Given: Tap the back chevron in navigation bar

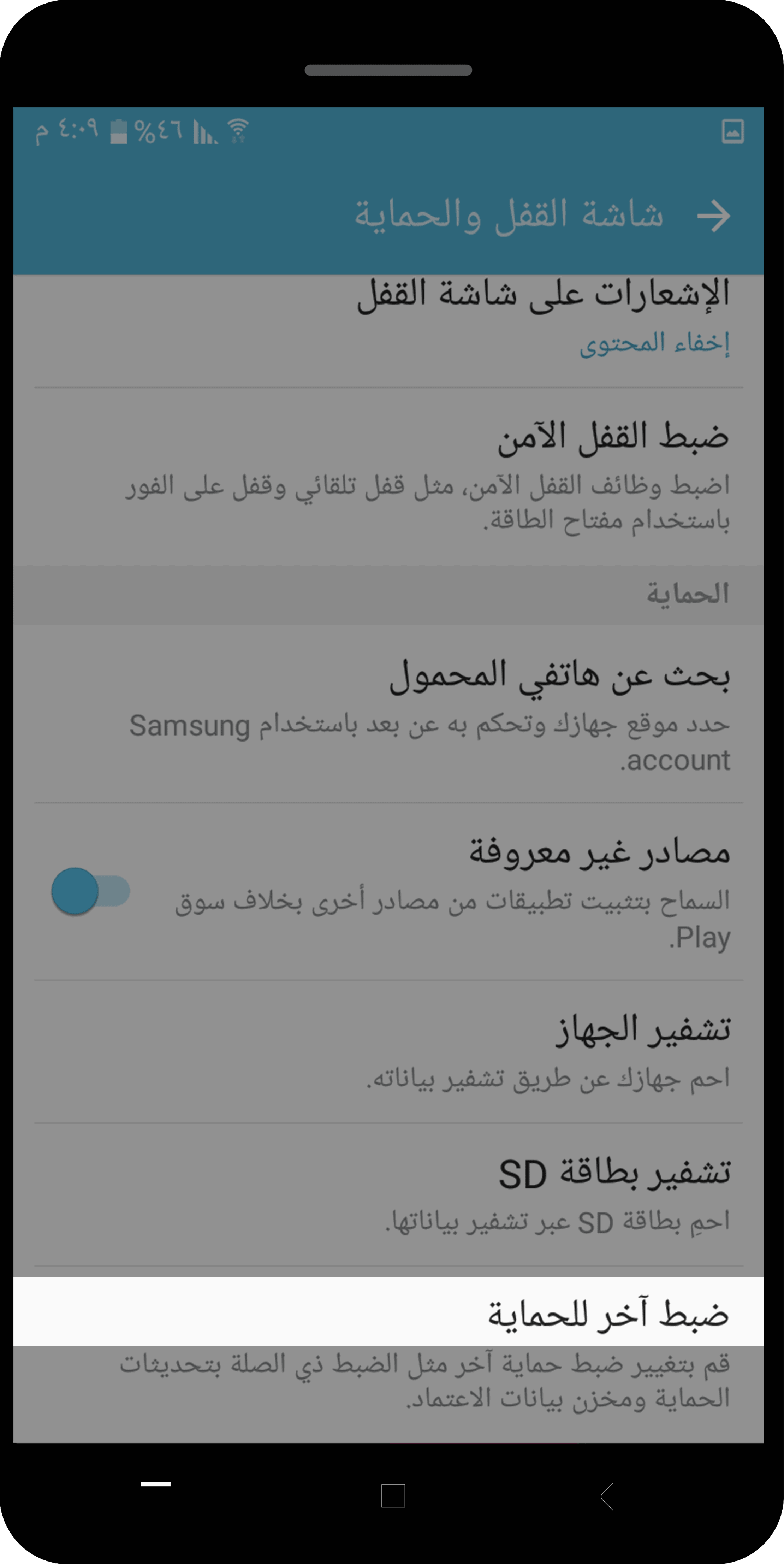Looking at the screenshot, I should [x=607, y=1497].
